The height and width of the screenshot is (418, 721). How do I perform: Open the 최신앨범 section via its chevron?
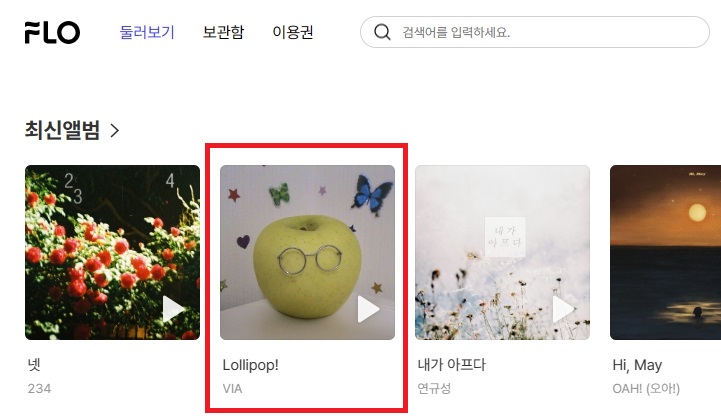pyautogui.click(x=115, y=130)
